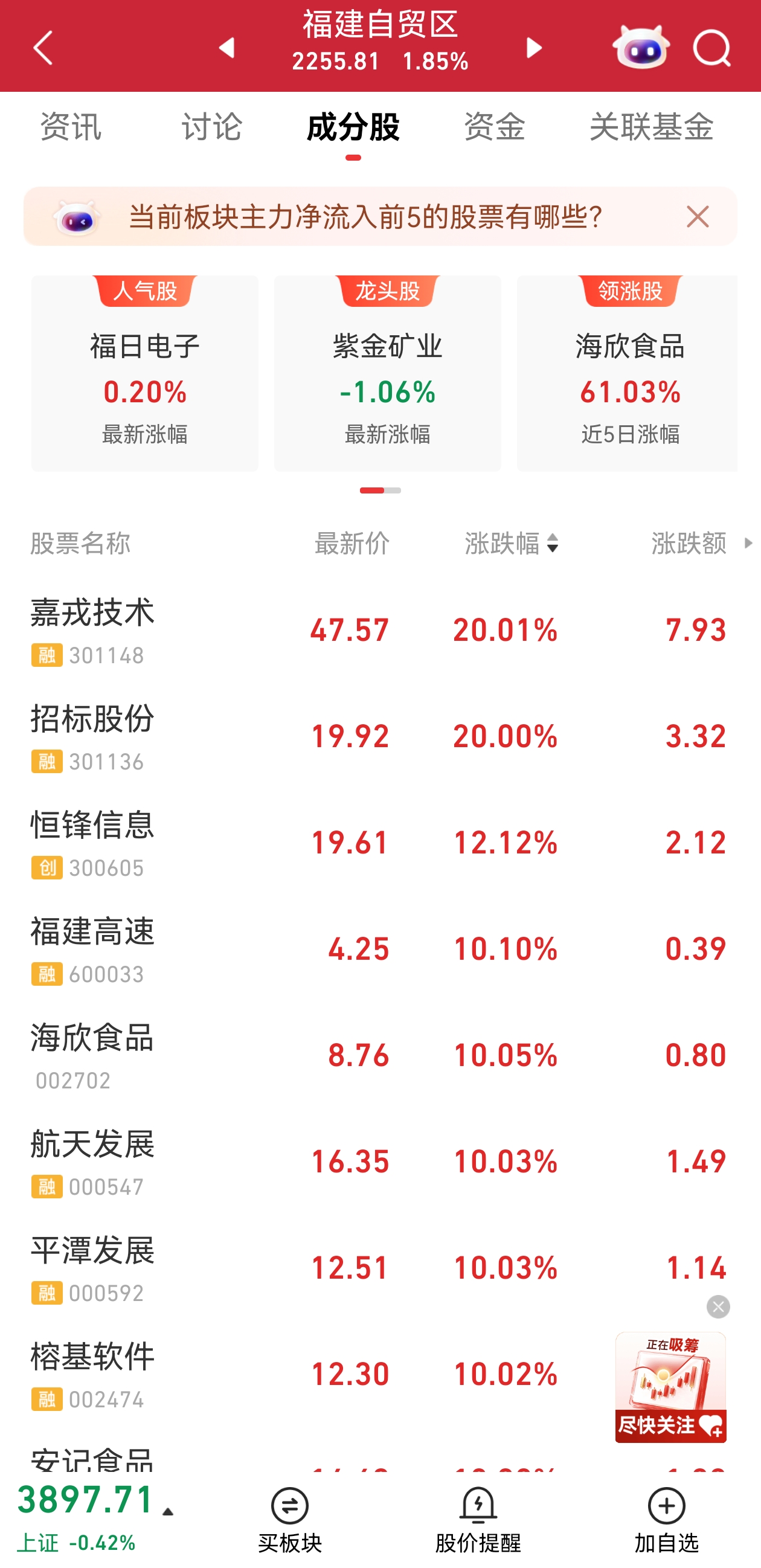Open the 海欣食品 领涨股 card

pyautogui.click(x=629, y=373)
